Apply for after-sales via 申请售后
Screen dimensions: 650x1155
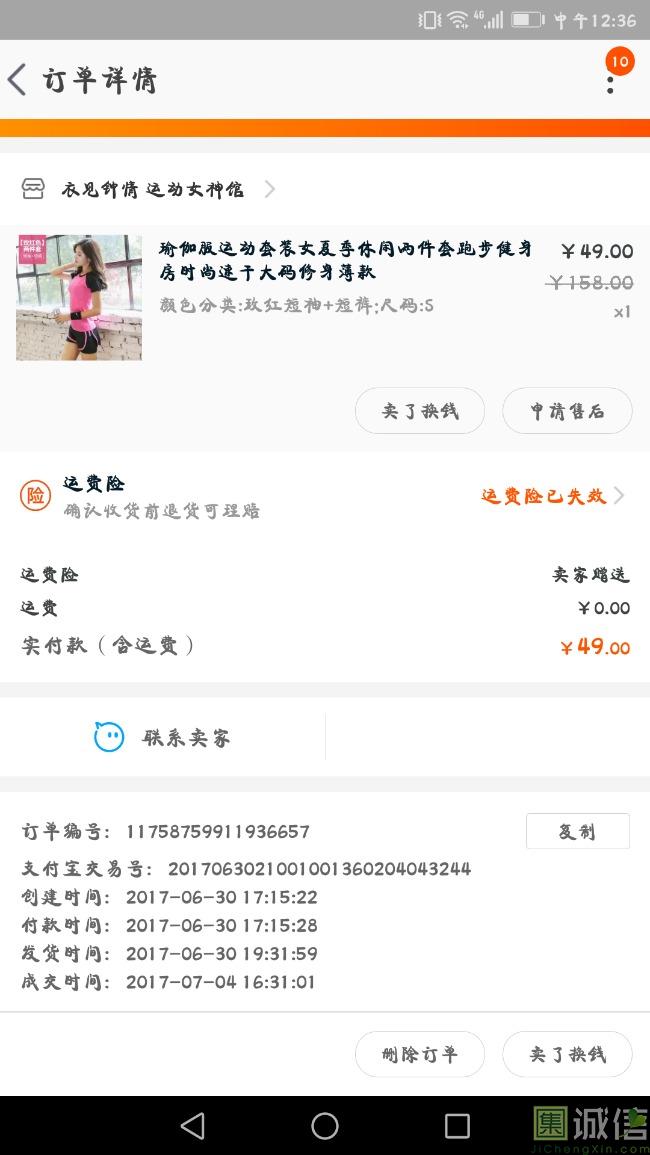[x=567, y=411]
